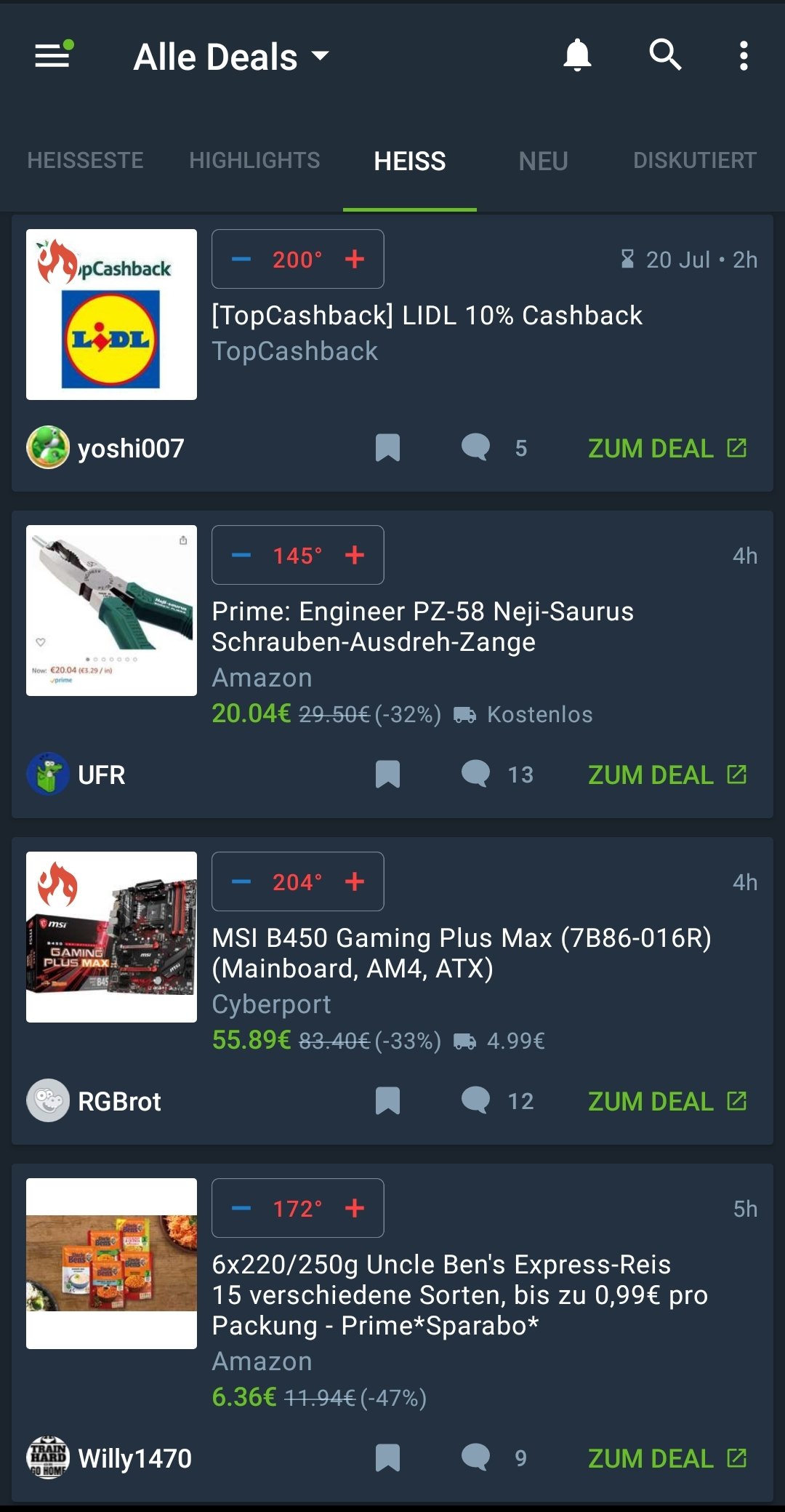
Task: Select the HEISSESTE sorting option
Action: pos(85,161)
